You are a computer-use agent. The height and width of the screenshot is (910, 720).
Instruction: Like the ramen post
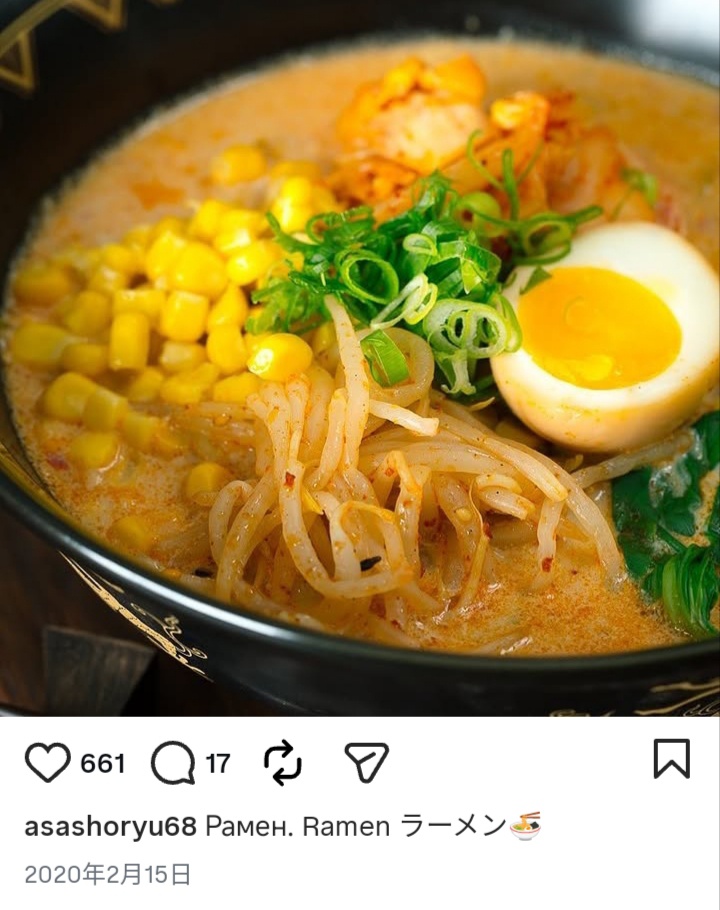(x=48, y=762)
